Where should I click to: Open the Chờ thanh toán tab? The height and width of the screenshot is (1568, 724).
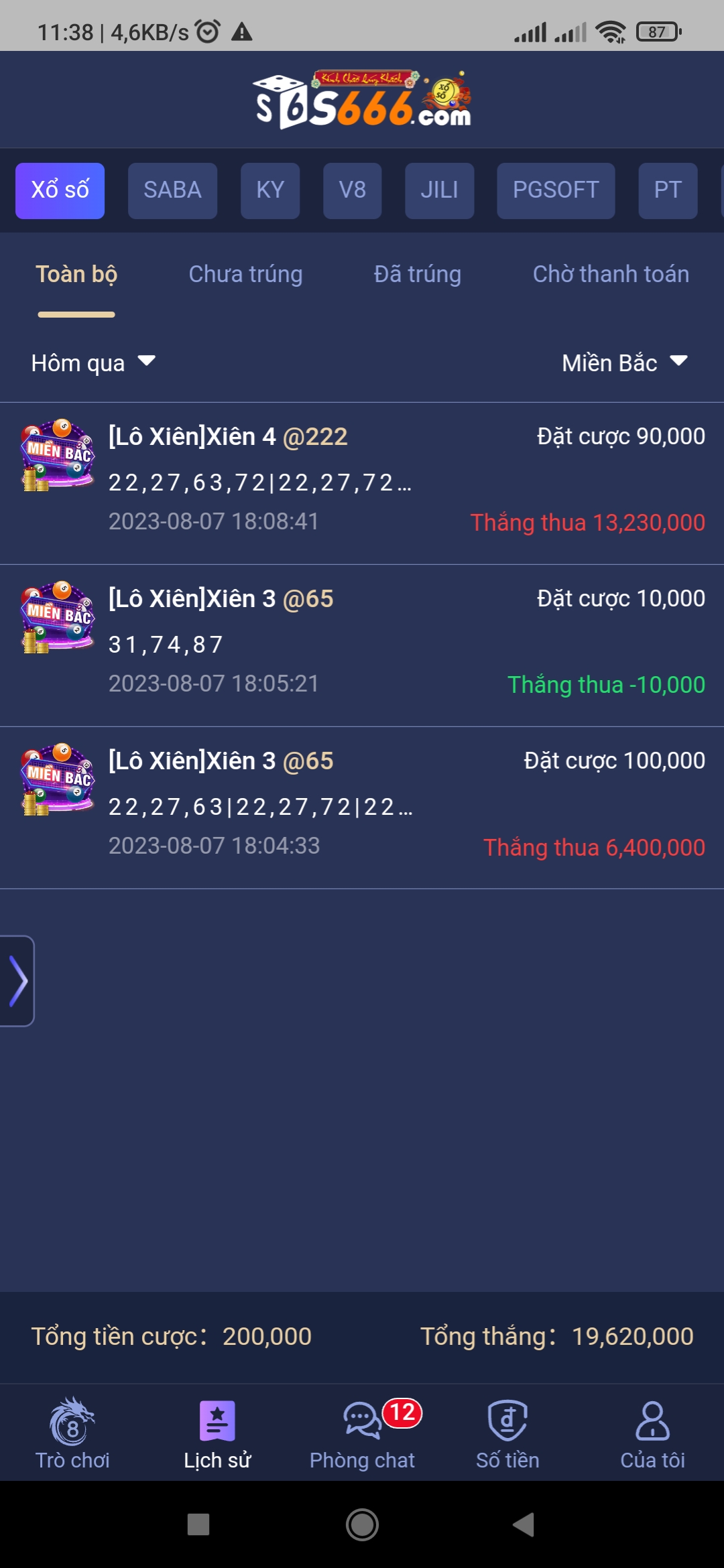coord(611,274)
